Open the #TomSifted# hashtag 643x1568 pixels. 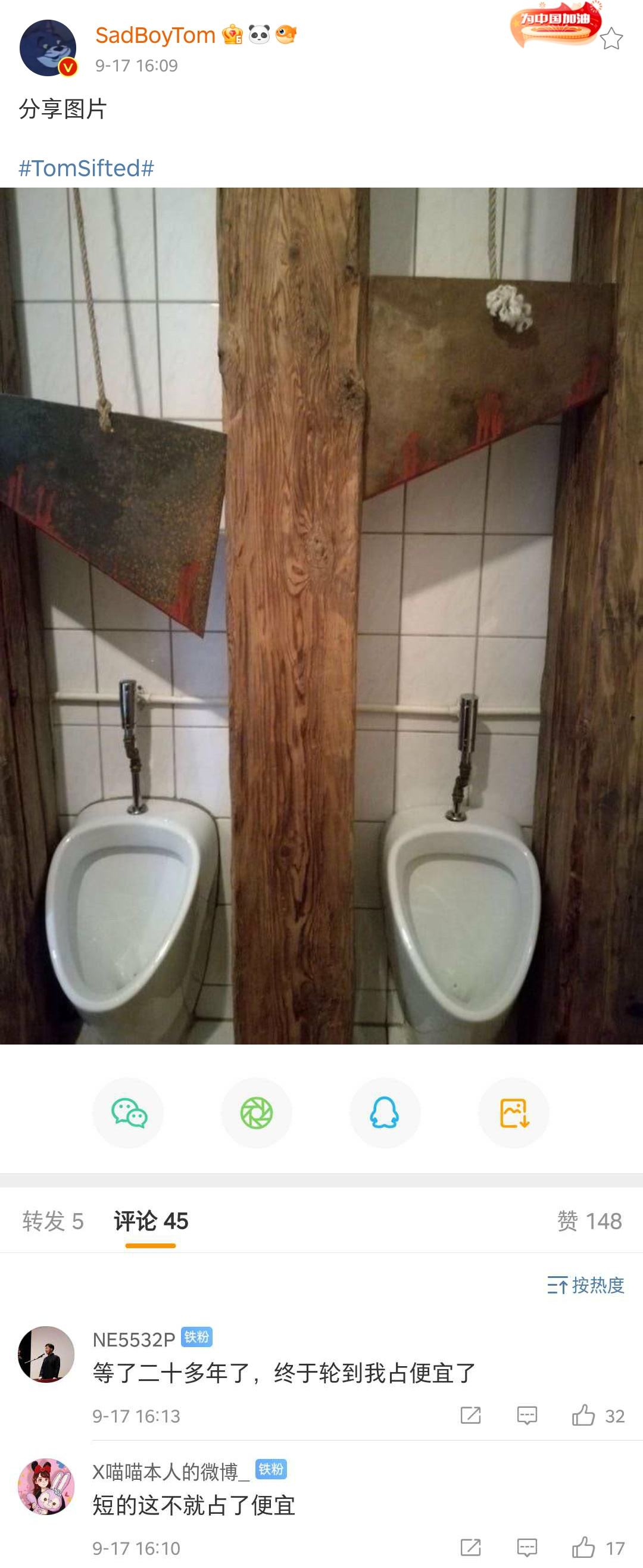point(86,168)
